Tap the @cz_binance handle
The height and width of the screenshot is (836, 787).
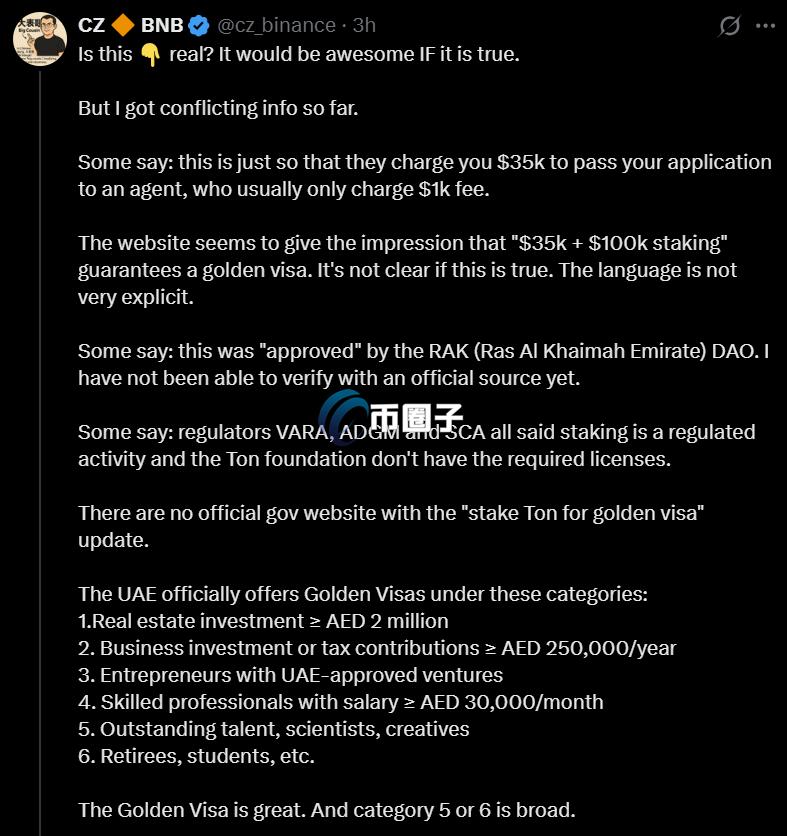[276, 25]
